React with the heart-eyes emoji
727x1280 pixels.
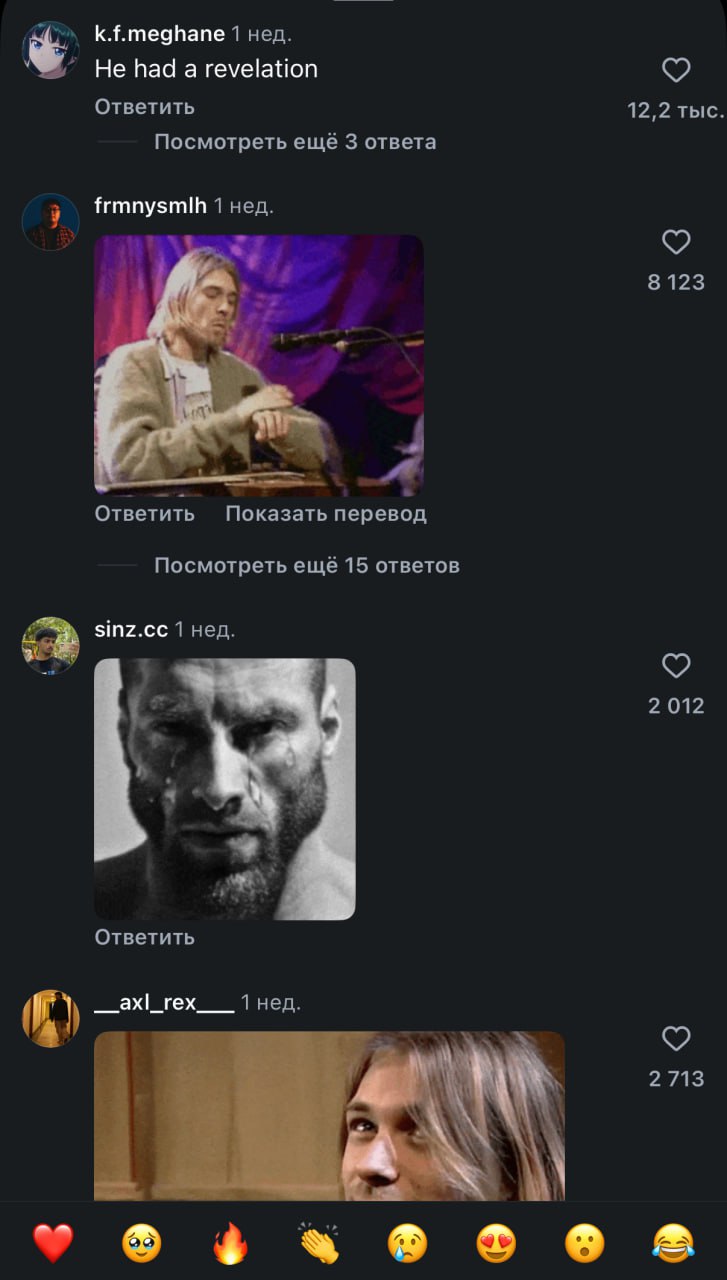pos(496,1243)
